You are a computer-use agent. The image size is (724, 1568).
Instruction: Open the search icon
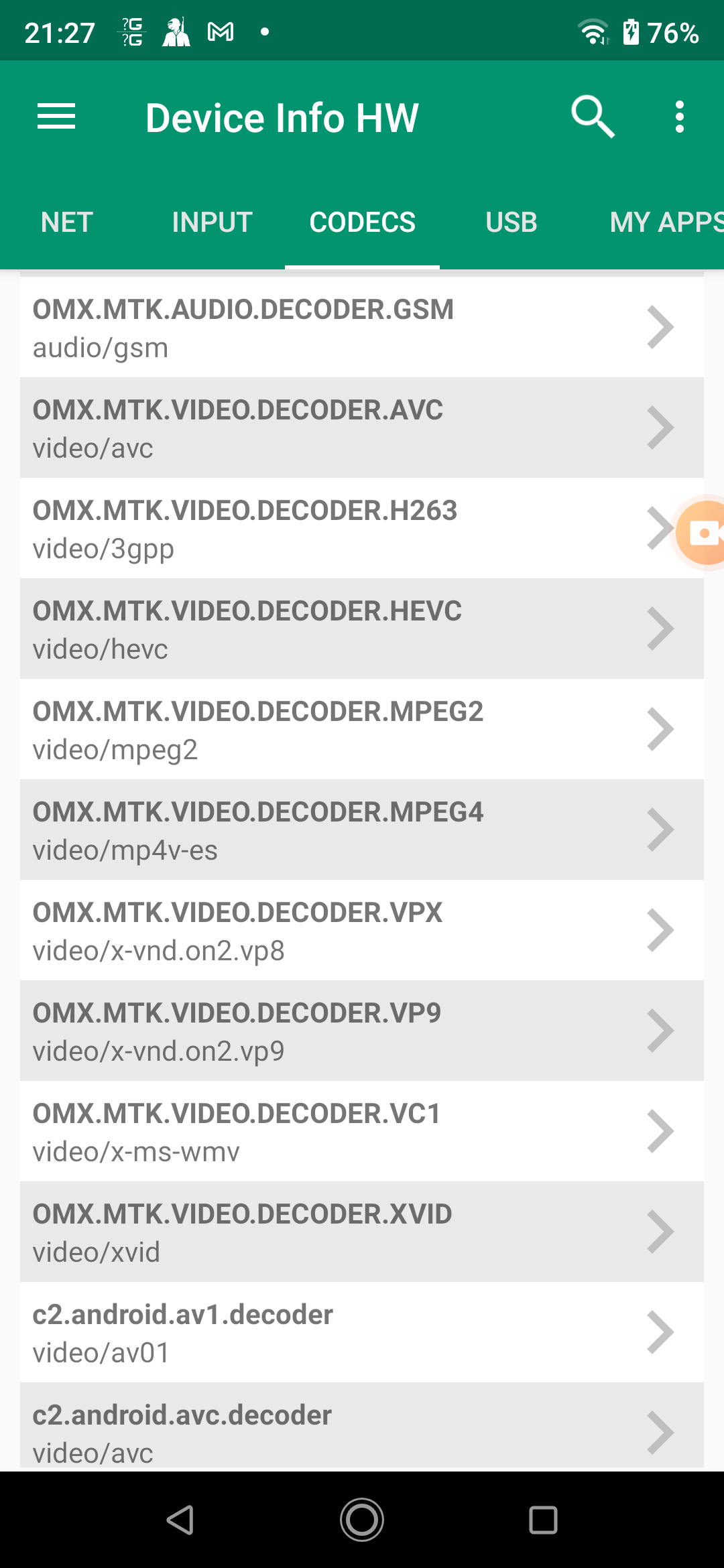pos(593,117)
